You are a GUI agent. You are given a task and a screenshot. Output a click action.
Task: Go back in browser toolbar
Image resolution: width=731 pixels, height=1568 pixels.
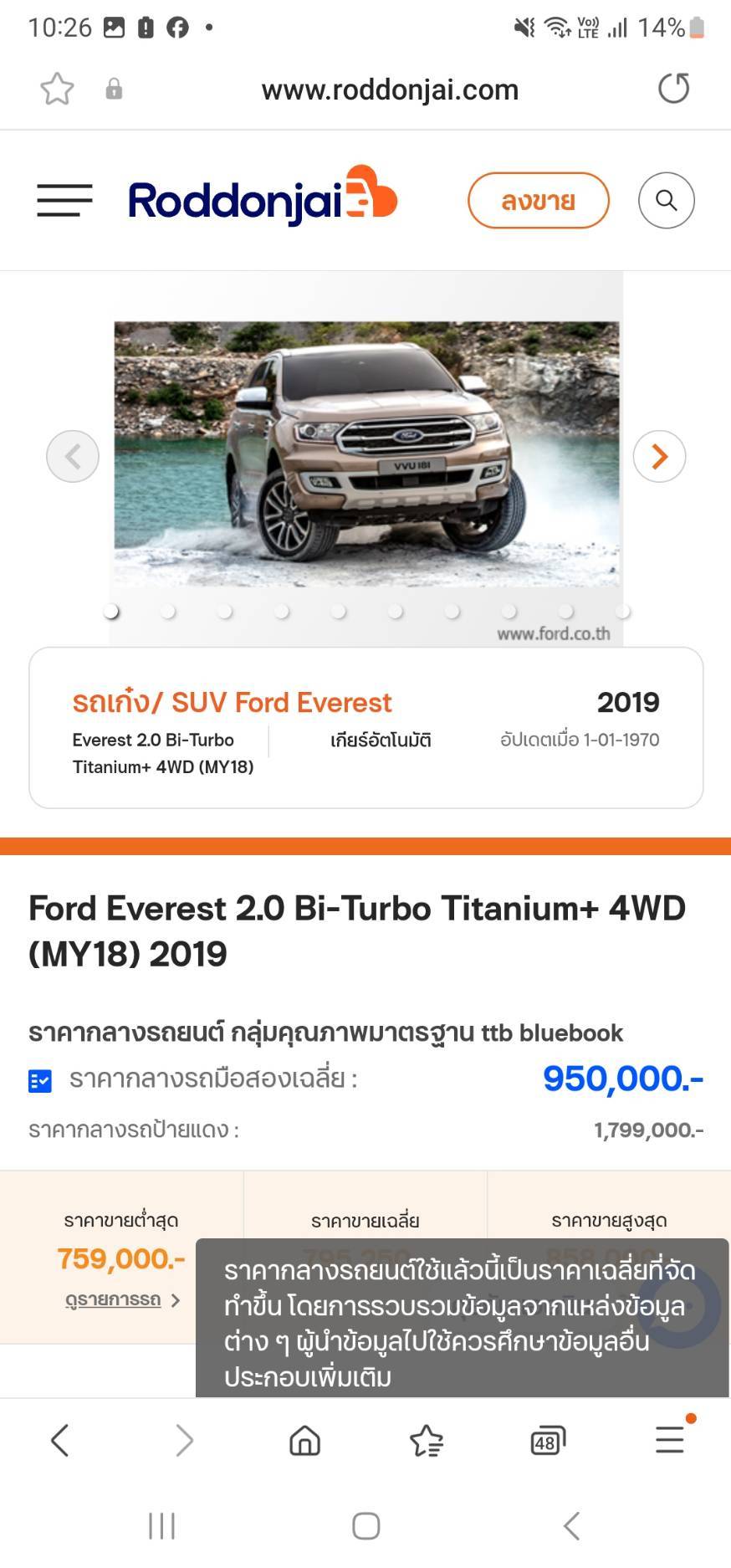tap(59, 1440)
